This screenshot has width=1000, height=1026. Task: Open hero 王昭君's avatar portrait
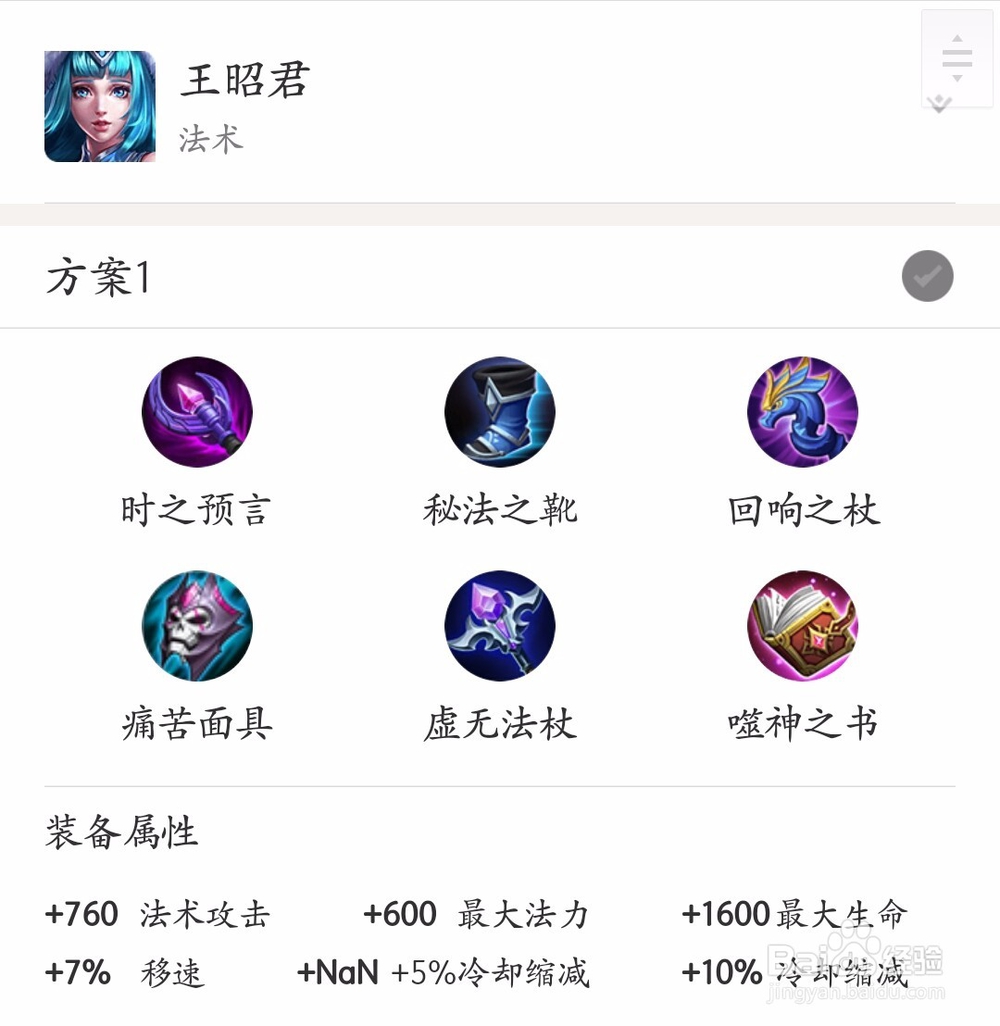pos(99,103)
